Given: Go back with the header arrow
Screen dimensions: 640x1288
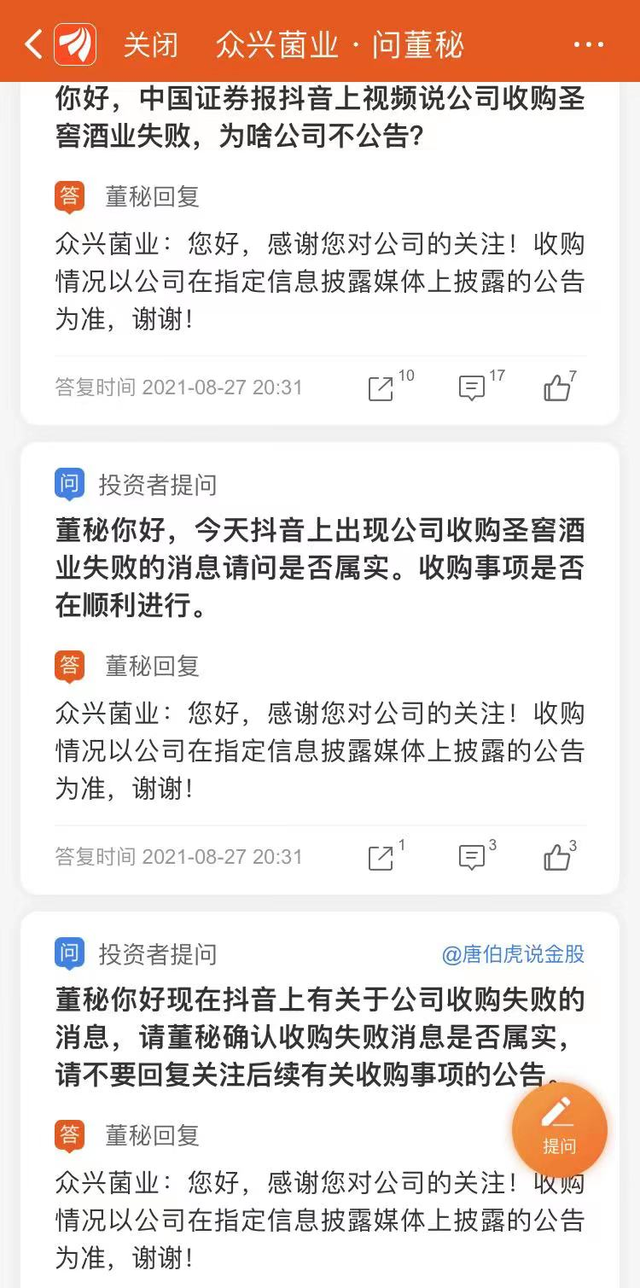Looking at the screenshot, I should click(x=33, y=44).
